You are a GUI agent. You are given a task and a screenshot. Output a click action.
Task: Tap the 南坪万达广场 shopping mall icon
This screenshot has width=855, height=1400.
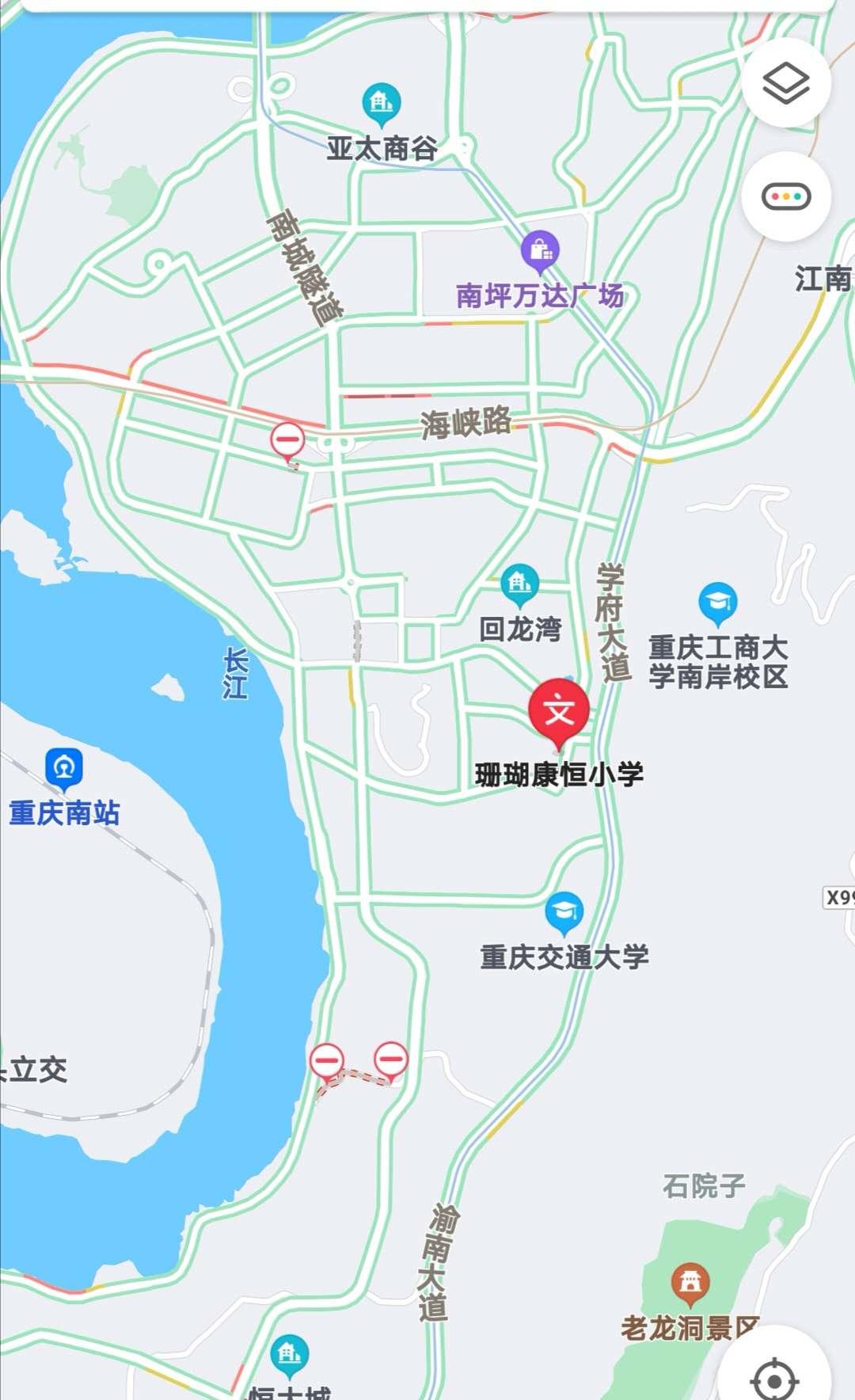click(x=541, y=247)
